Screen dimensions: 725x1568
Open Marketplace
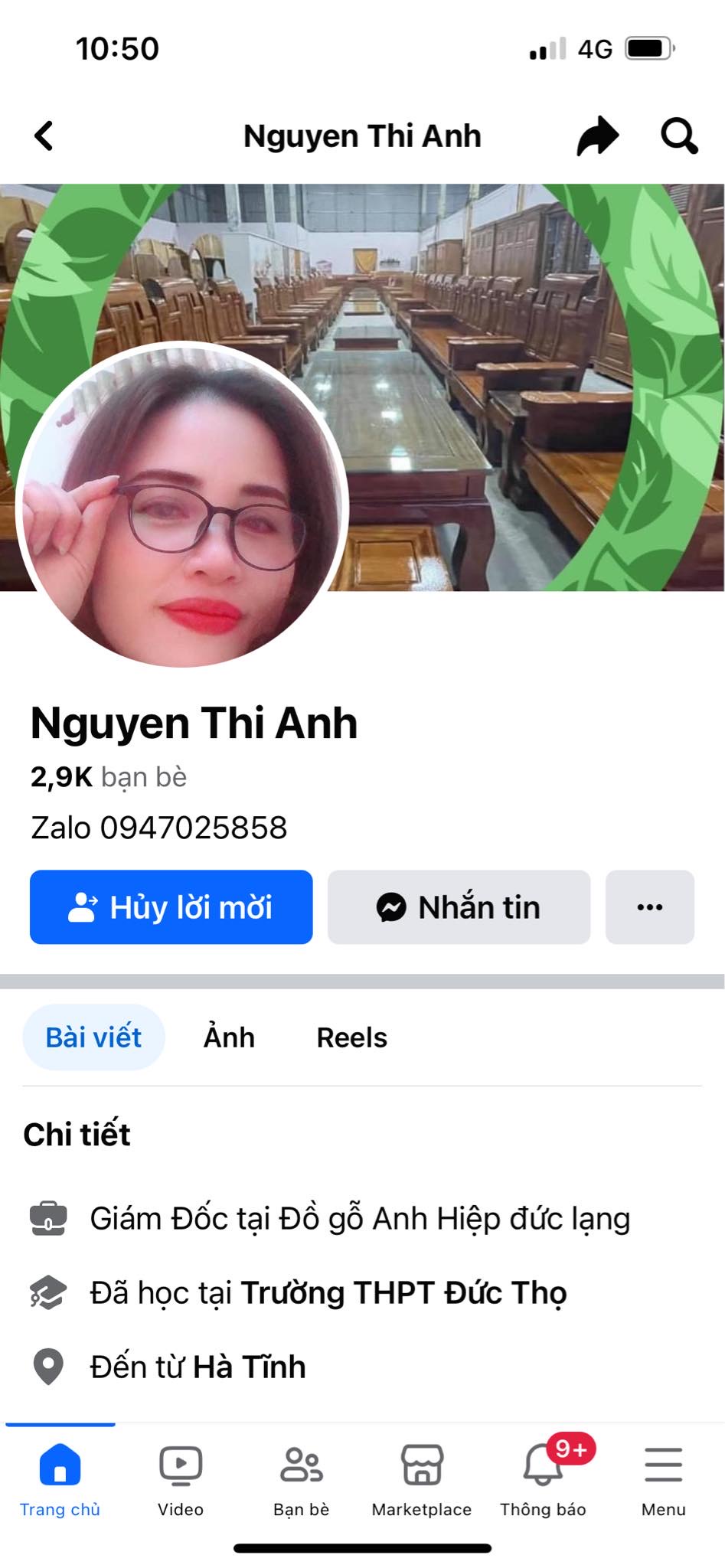[x=422, y=1479]
